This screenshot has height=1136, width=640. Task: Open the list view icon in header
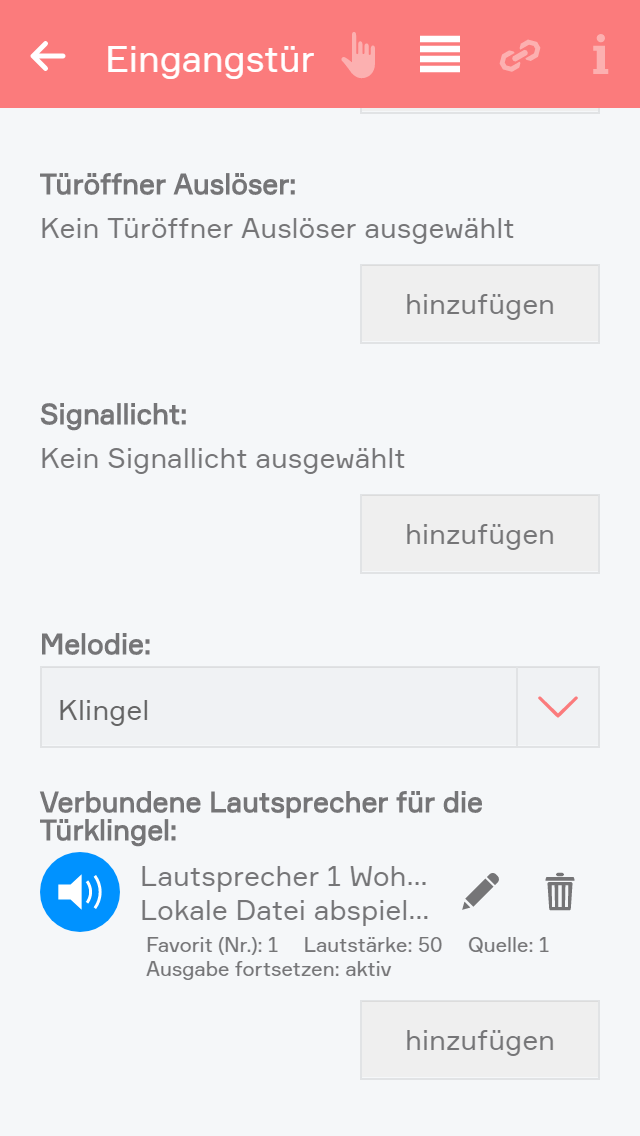point(440,55)
